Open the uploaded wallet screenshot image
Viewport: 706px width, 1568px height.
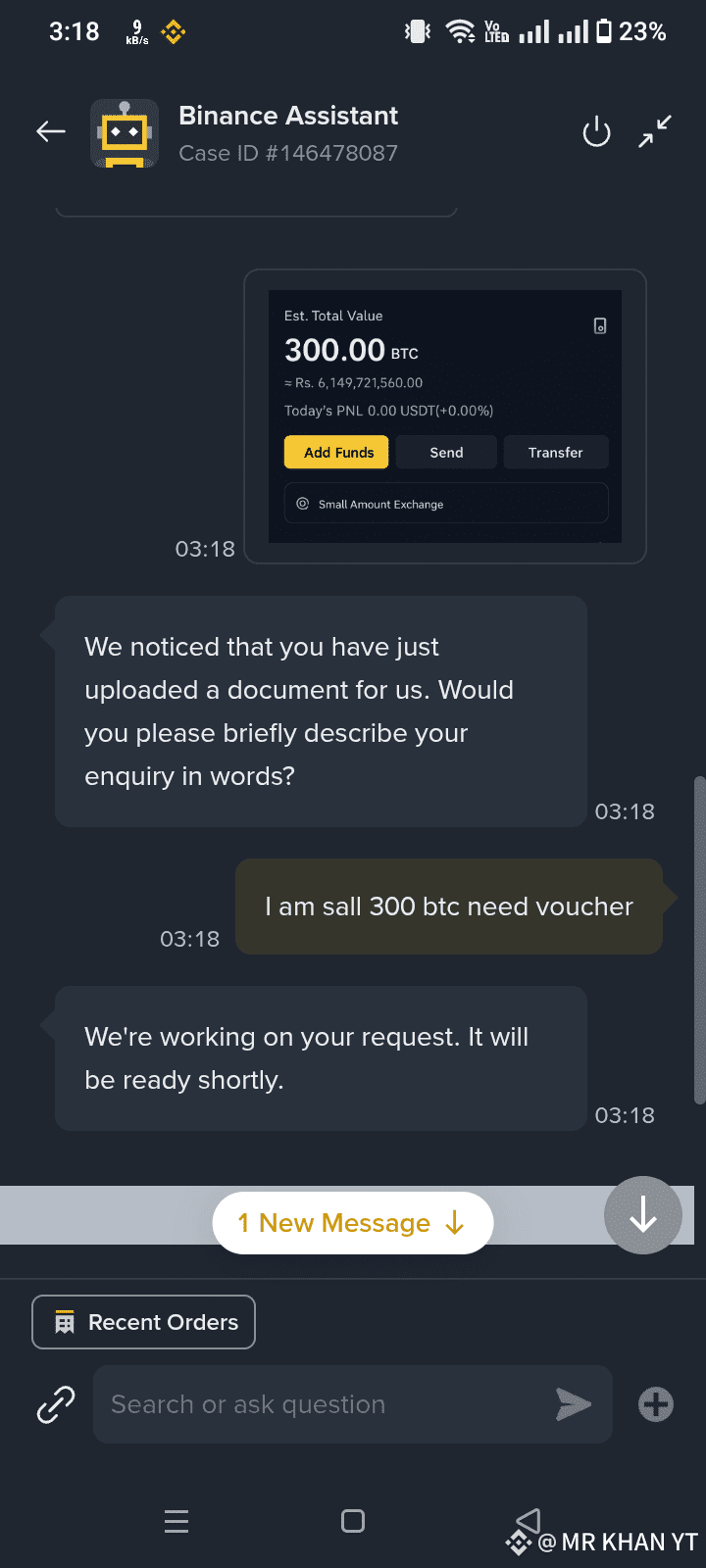445,416
